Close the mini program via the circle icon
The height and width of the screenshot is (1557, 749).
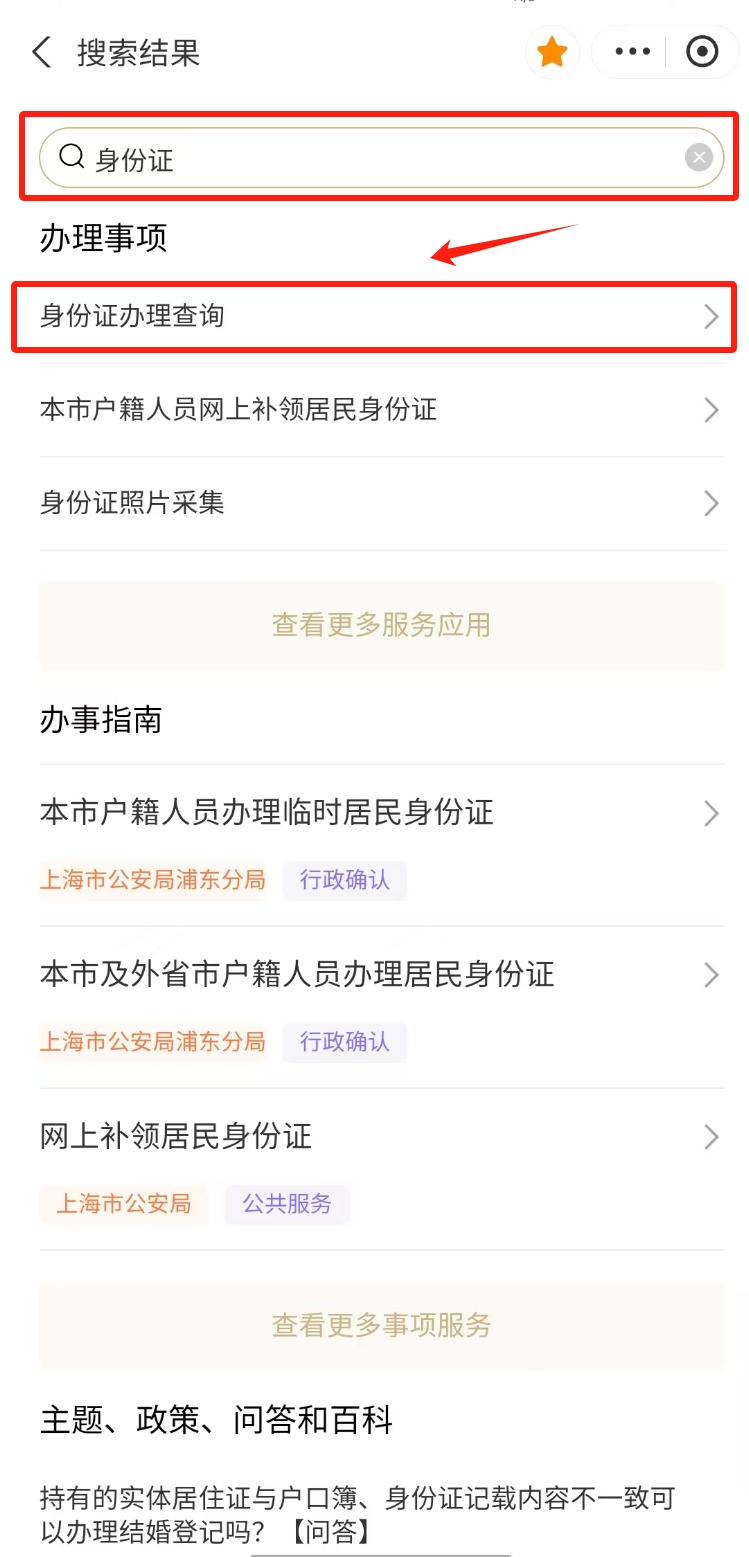point(702,52)
